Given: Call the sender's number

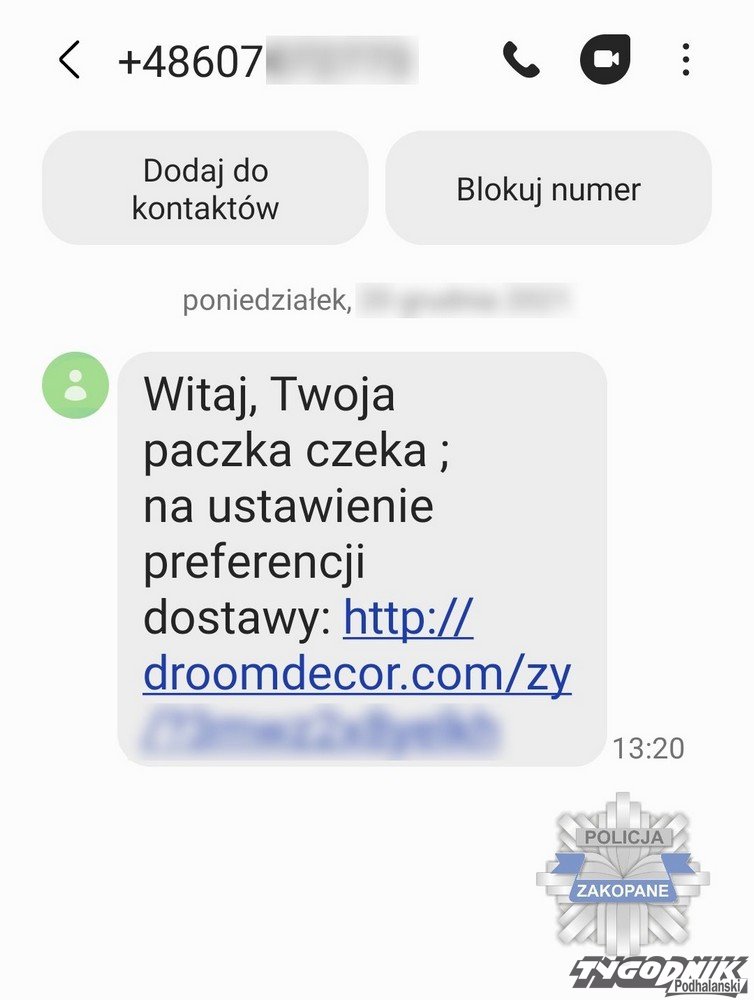Looking at the screenshot, I should (x=520, y=60).
